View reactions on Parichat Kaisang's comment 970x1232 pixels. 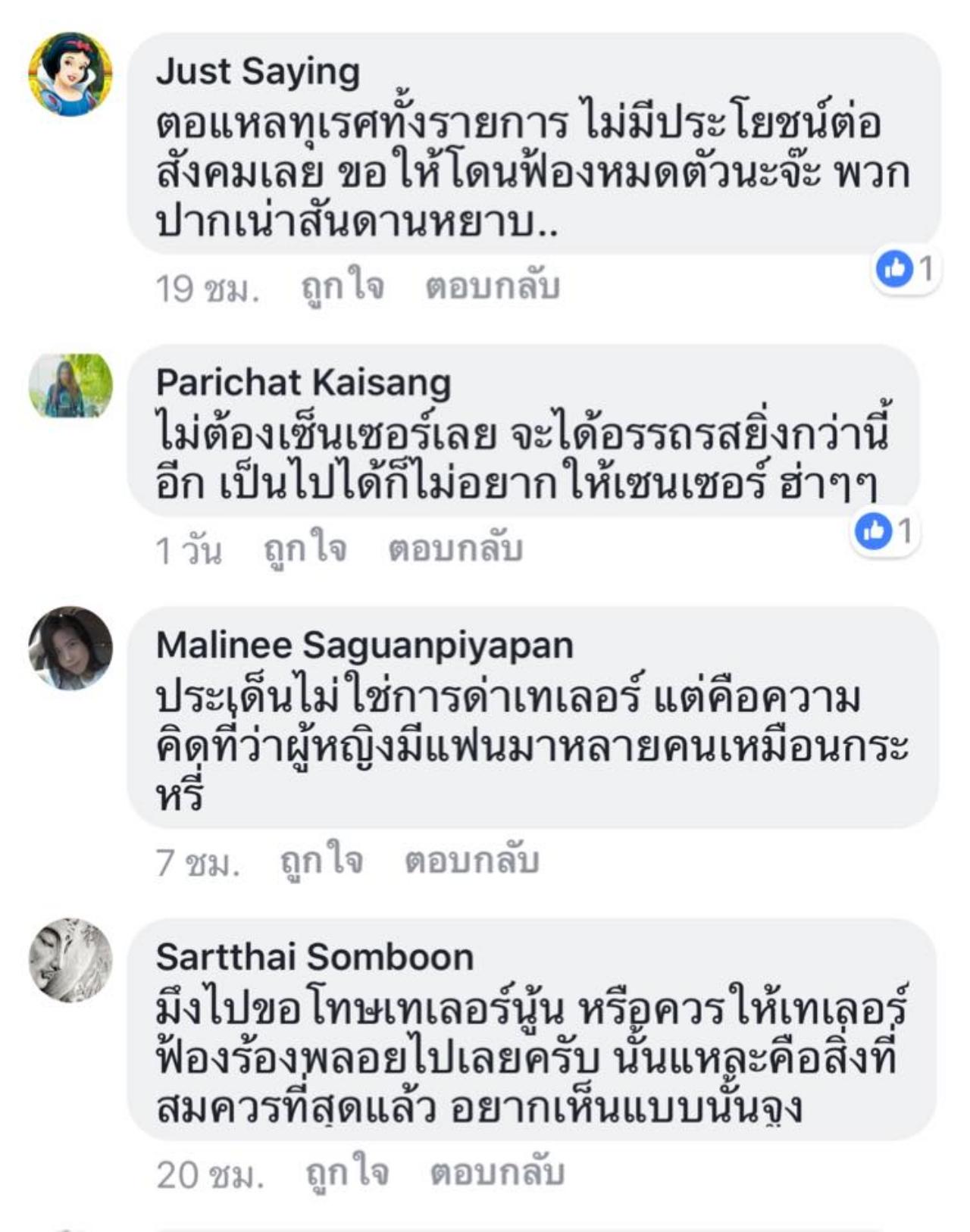tap(884, 532)
